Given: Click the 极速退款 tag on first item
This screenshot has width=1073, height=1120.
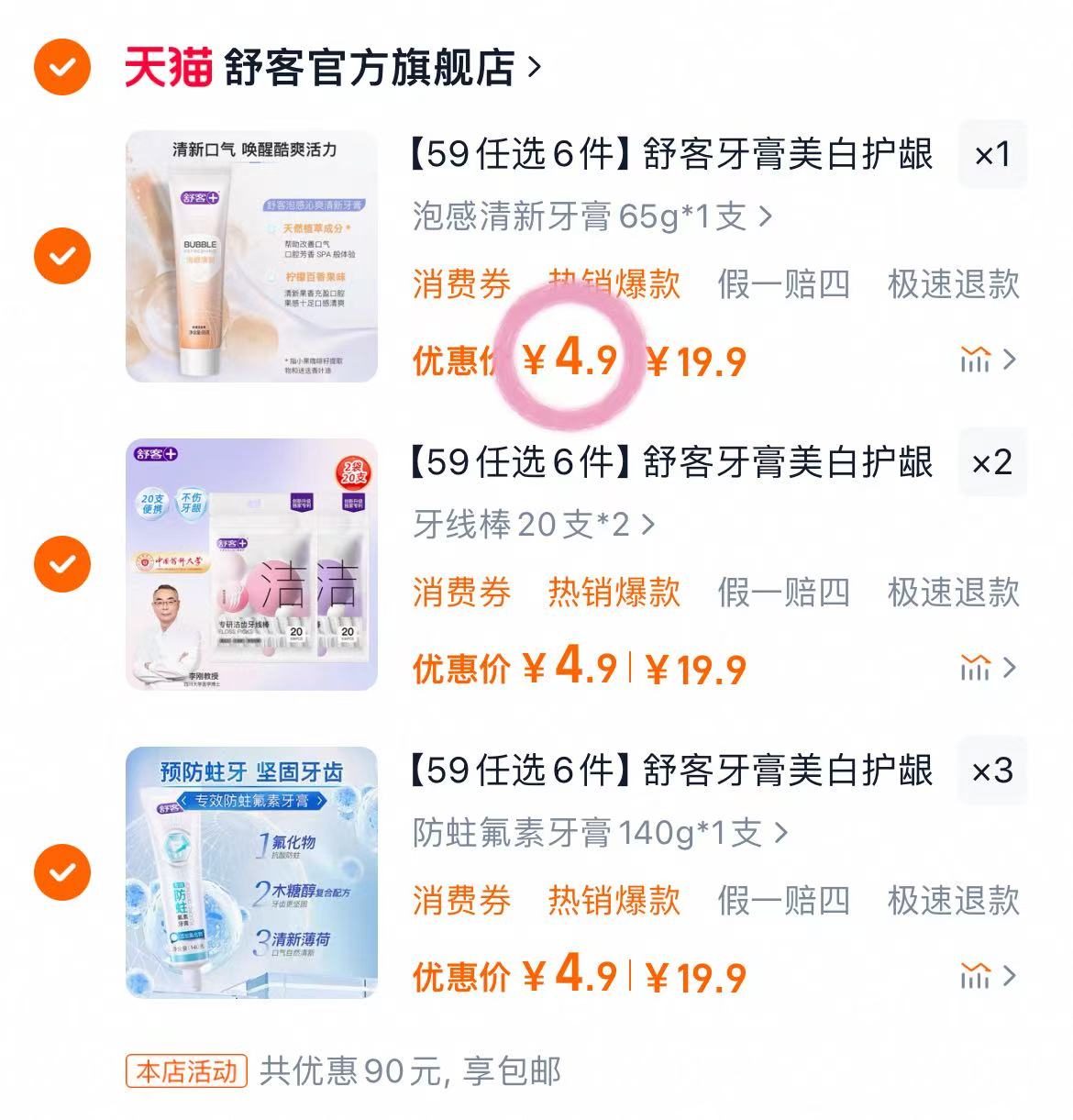Looking at the screenshot, I should [x=954, y=285].
